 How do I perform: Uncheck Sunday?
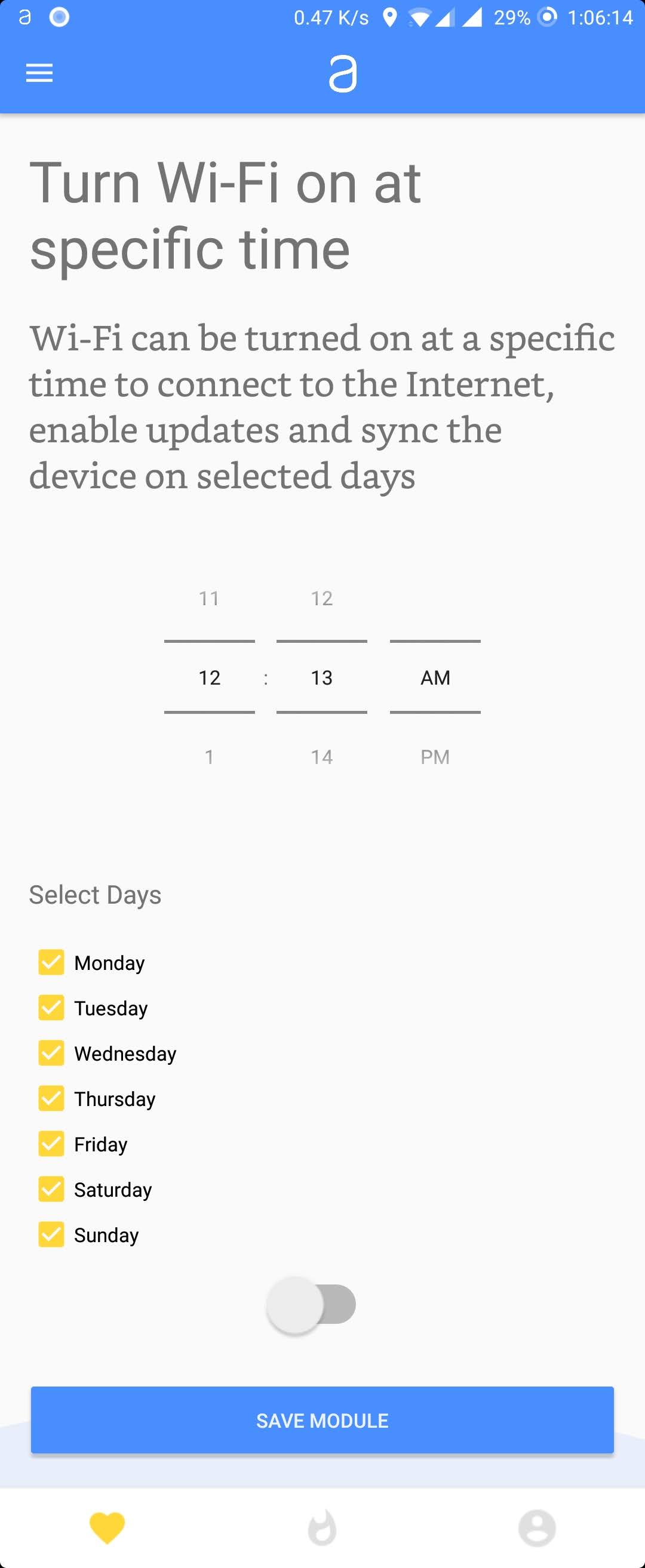[51, 1234]
